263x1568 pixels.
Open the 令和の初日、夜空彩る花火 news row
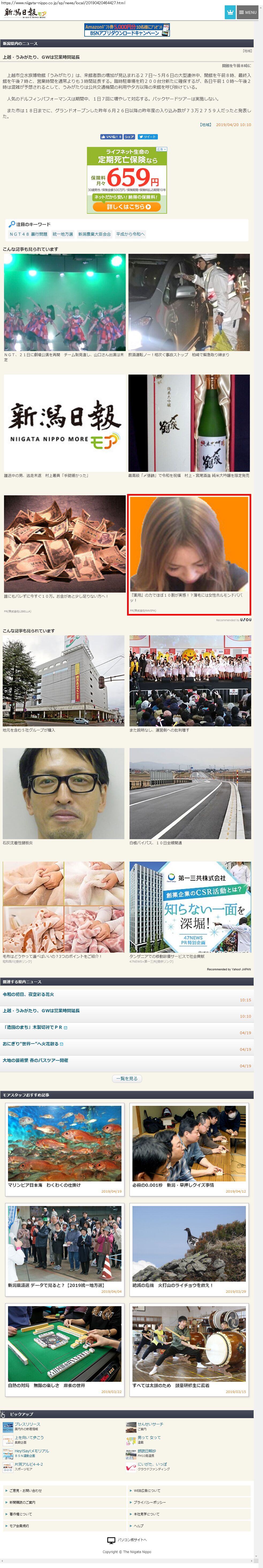tap(126, 997)
